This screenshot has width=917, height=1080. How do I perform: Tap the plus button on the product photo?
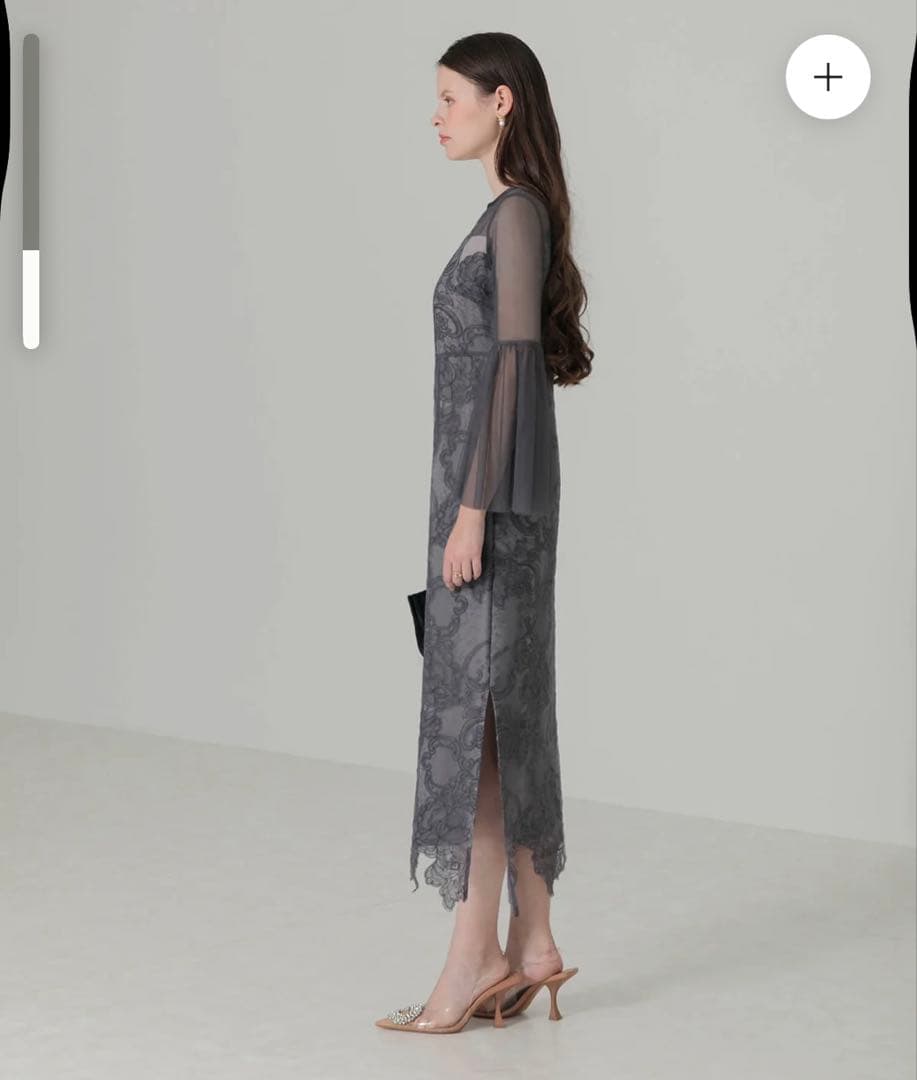click(827, 77)
